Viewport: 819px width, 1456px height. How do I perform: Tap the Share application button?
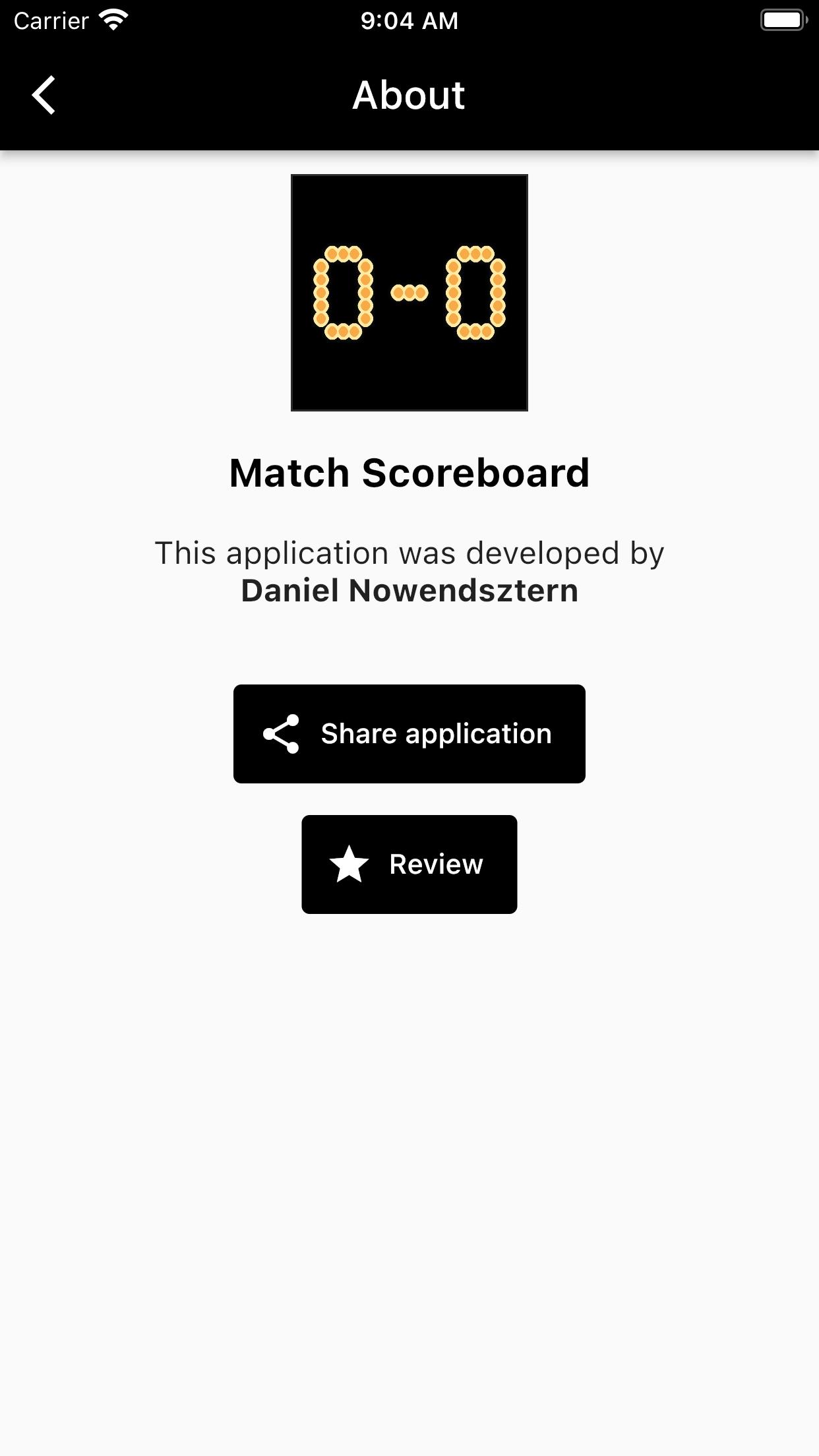point(409,733)
